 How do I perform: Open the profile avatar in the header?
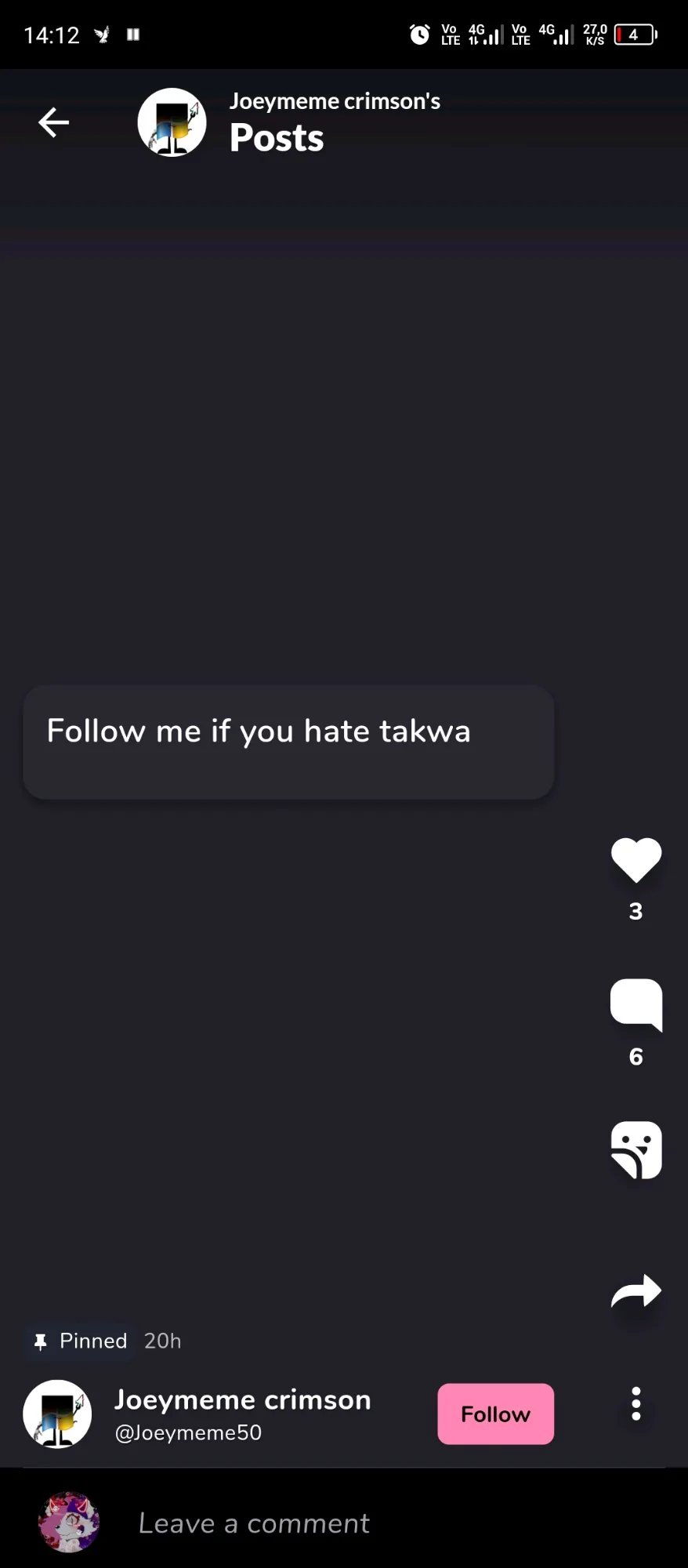pyautogui.click(x=172, y=122)
